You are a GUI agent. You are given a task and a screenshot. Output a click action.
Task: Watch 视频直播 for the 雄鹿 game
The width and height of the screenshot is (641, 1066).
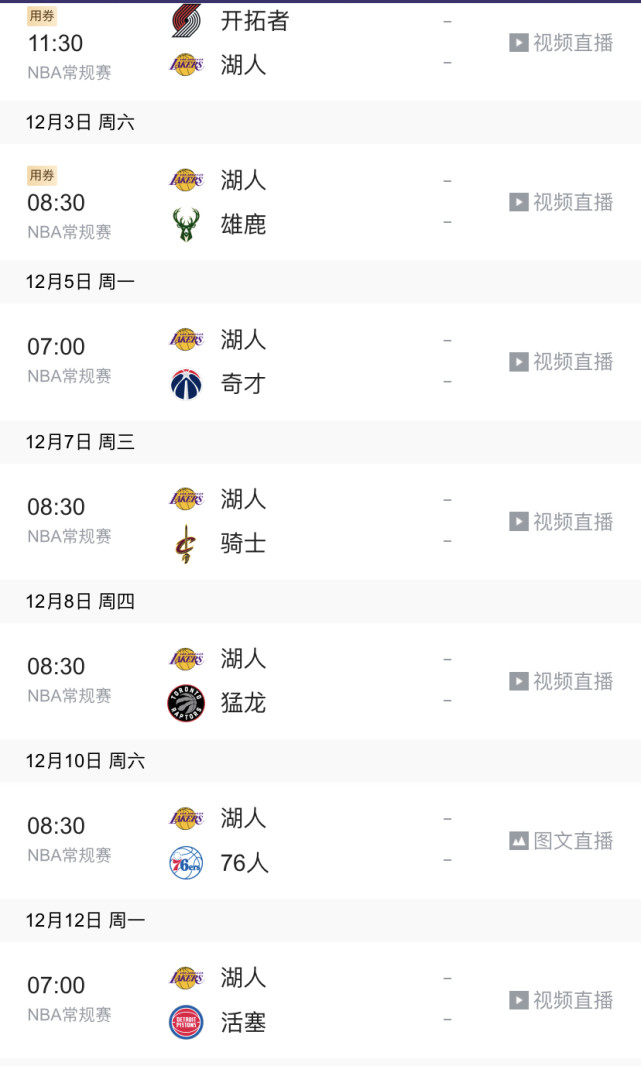coord(561,202)
